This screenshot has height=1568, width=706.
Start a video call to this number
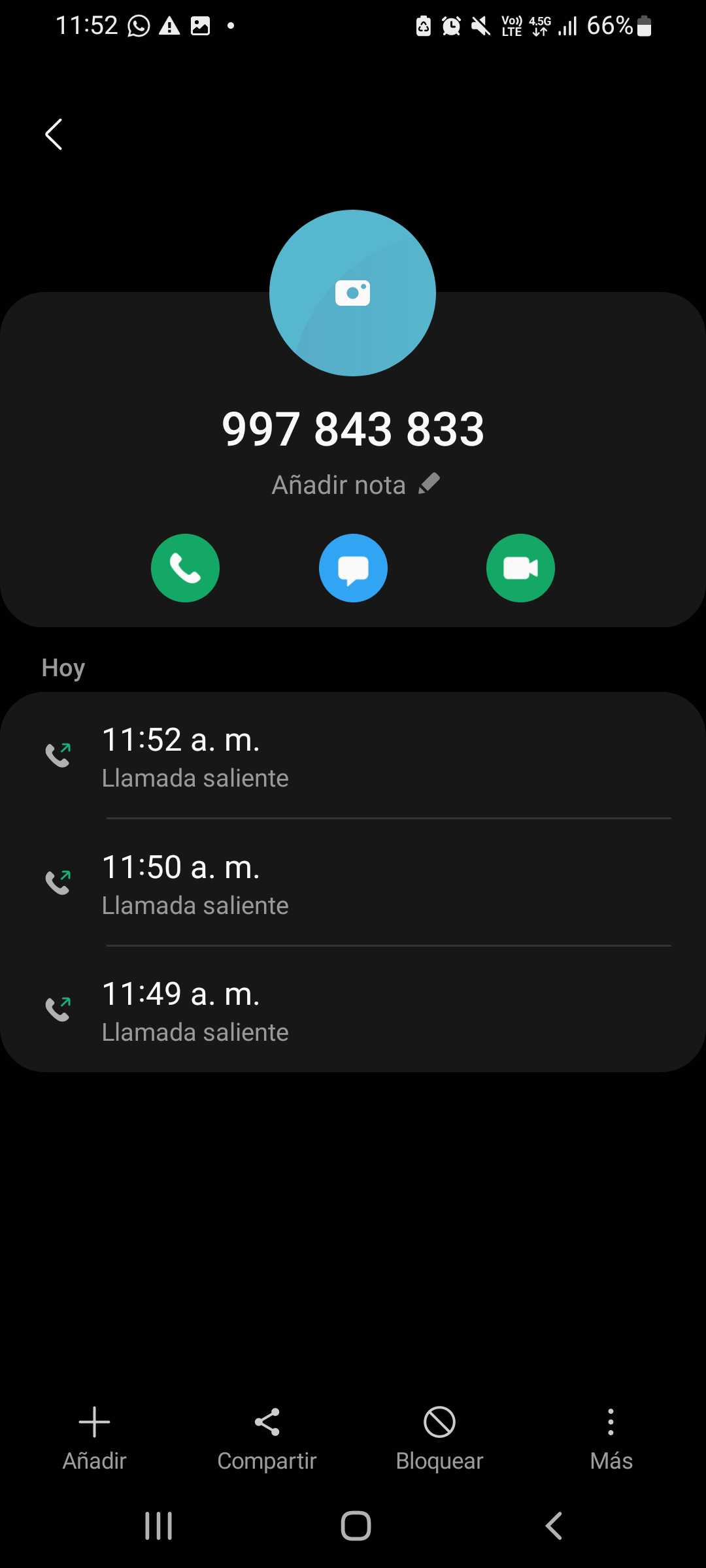point(520,568)
